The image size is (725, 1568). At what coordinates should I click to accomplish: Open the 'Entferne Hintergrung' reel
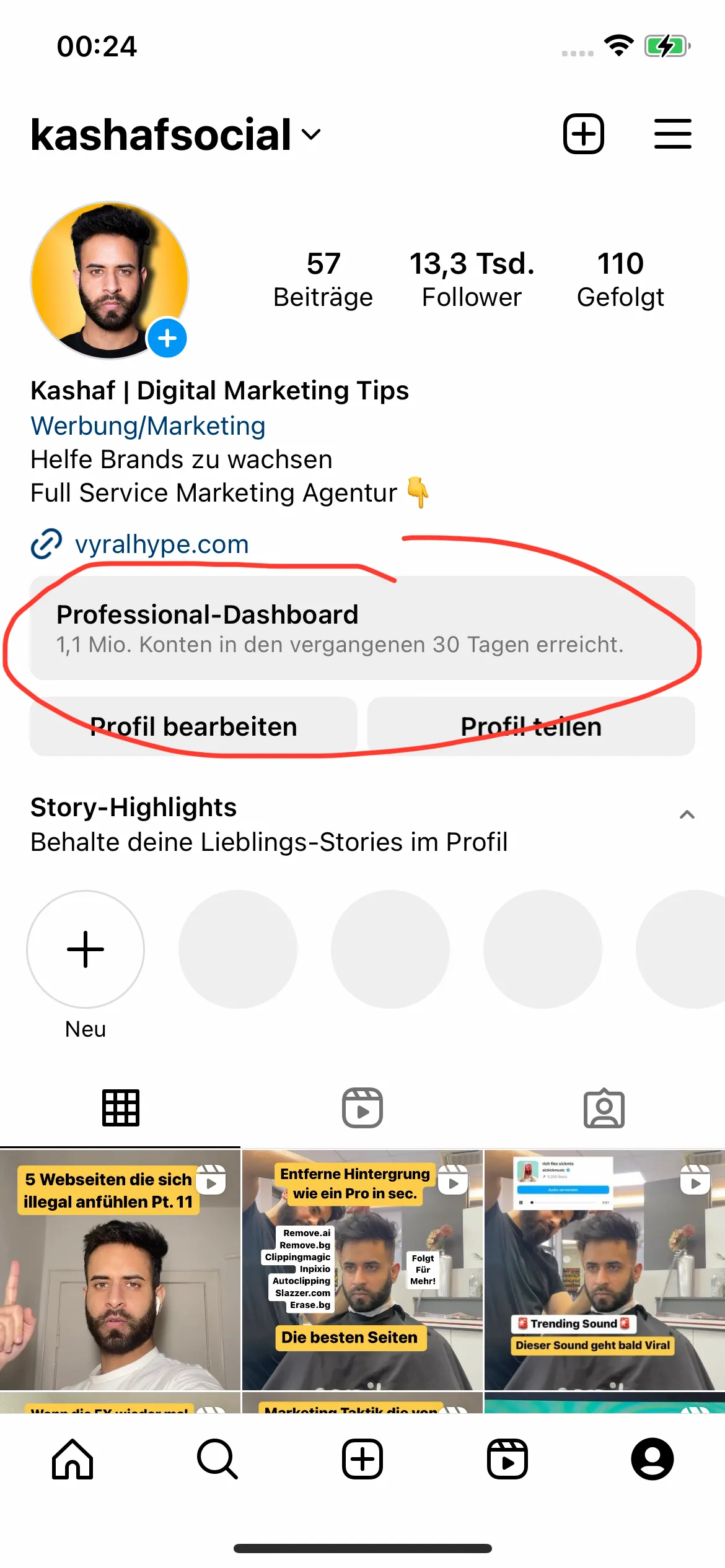coord(362,1270)
